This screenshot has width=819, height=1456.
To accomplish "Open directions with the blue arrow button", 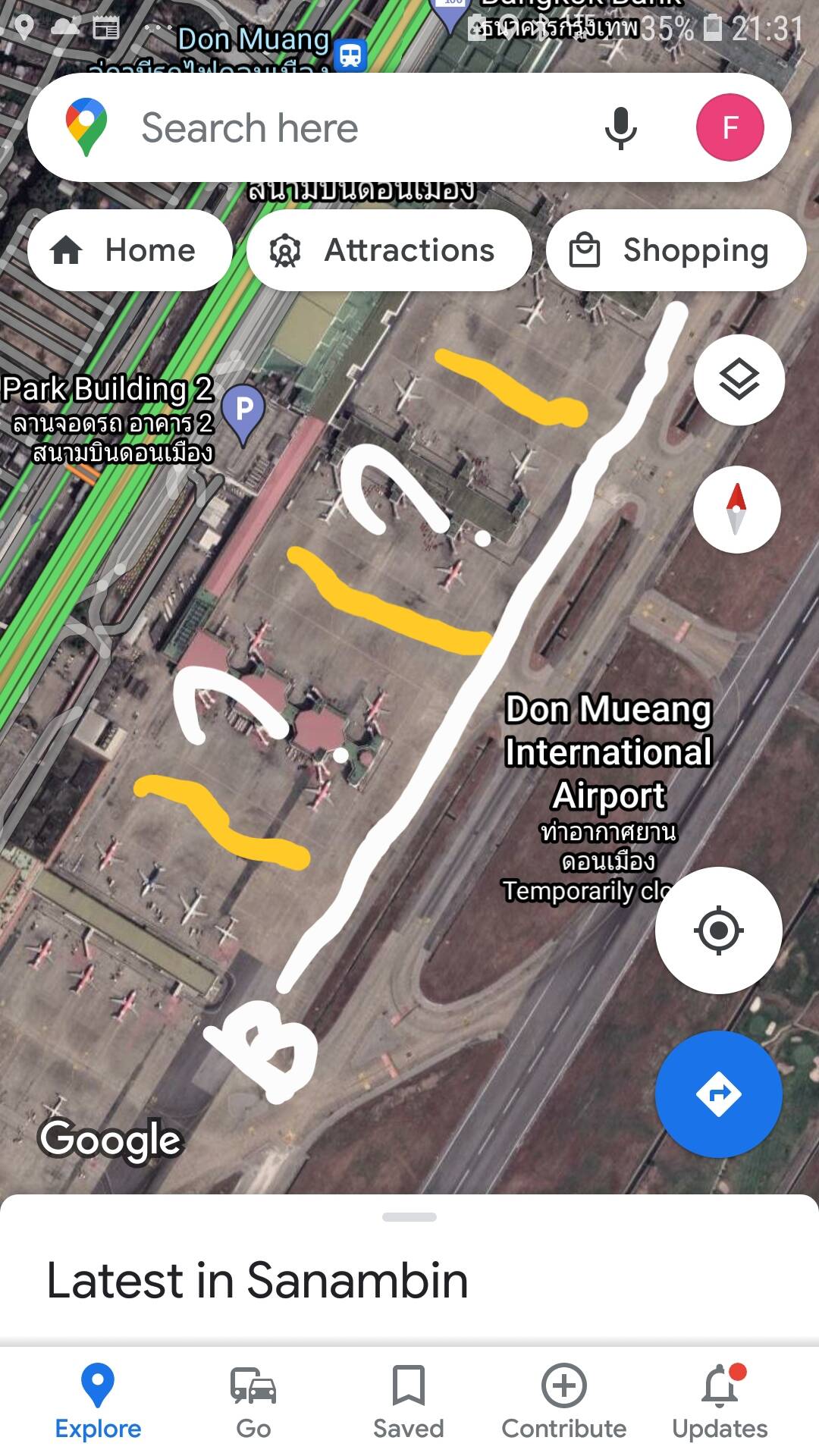I will 718,1094.
